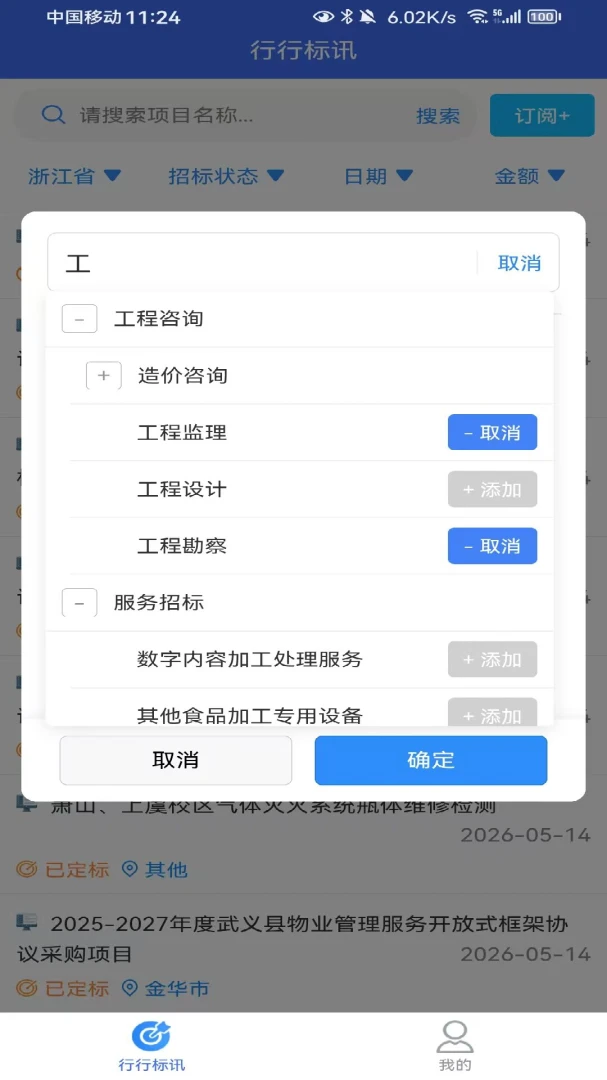This screenshot has width=607, height=1080.
Task: Tap 取消 beside the dialog search field
Action: tap(519, 262)
